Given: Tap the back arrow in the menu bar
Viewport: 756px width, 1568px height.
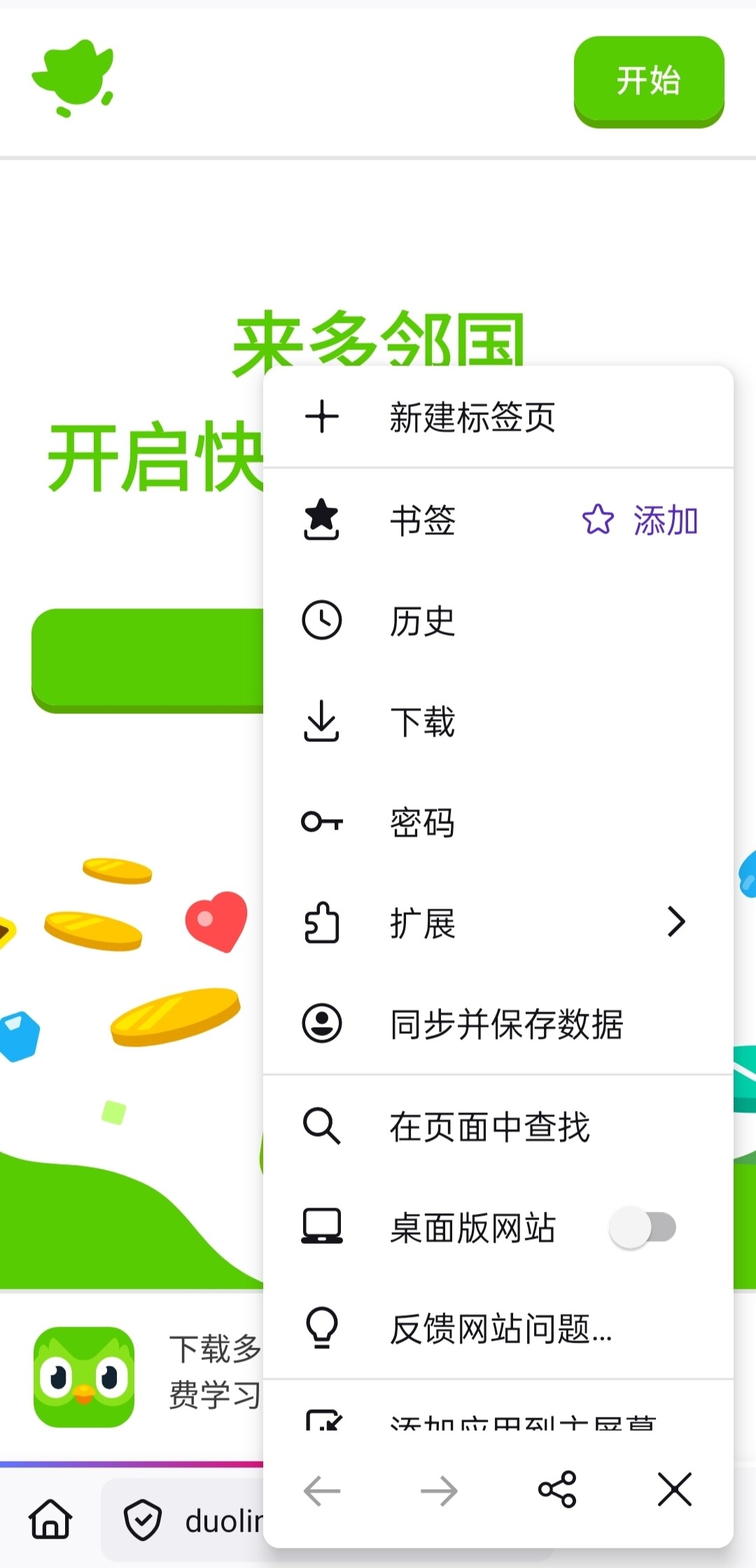Looking at the screenshot, I should [322, 1491].
